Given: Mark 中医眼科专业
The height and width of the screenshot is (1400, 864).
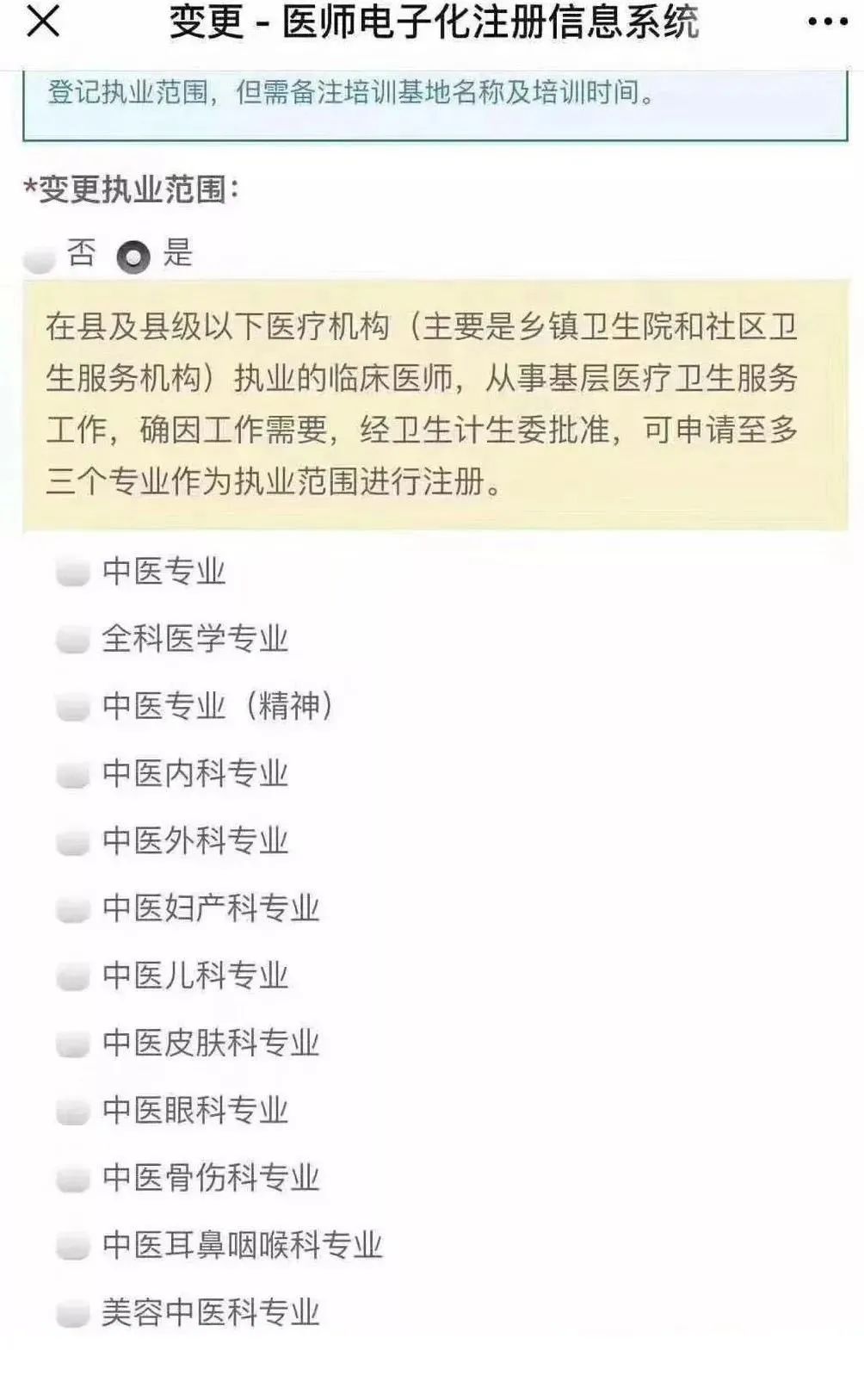Looking at the screenshot, I should 73,1111.
